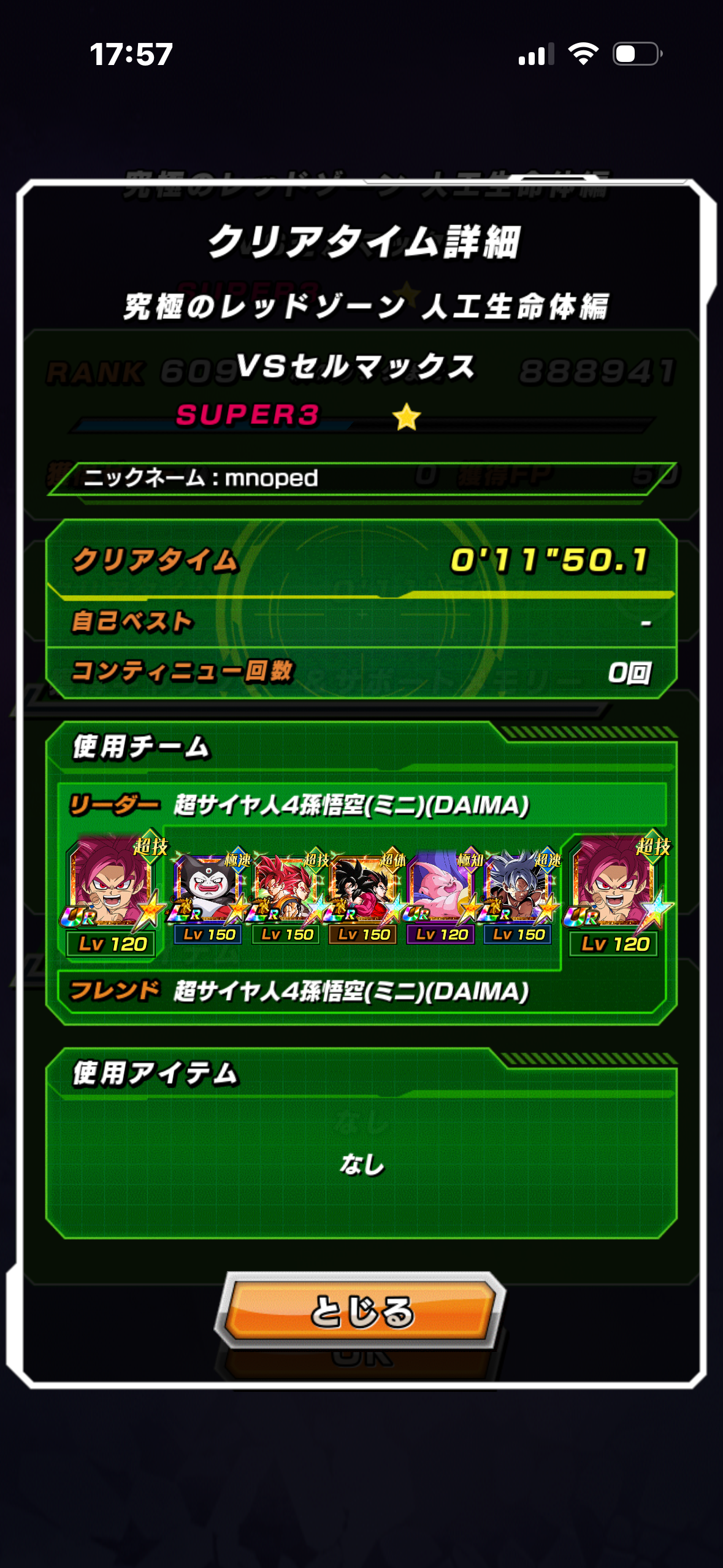Open leader 超サイヤ人4孫悟空 Lv 120 character
Screen dimensions: 723x1568
[111, 887]
